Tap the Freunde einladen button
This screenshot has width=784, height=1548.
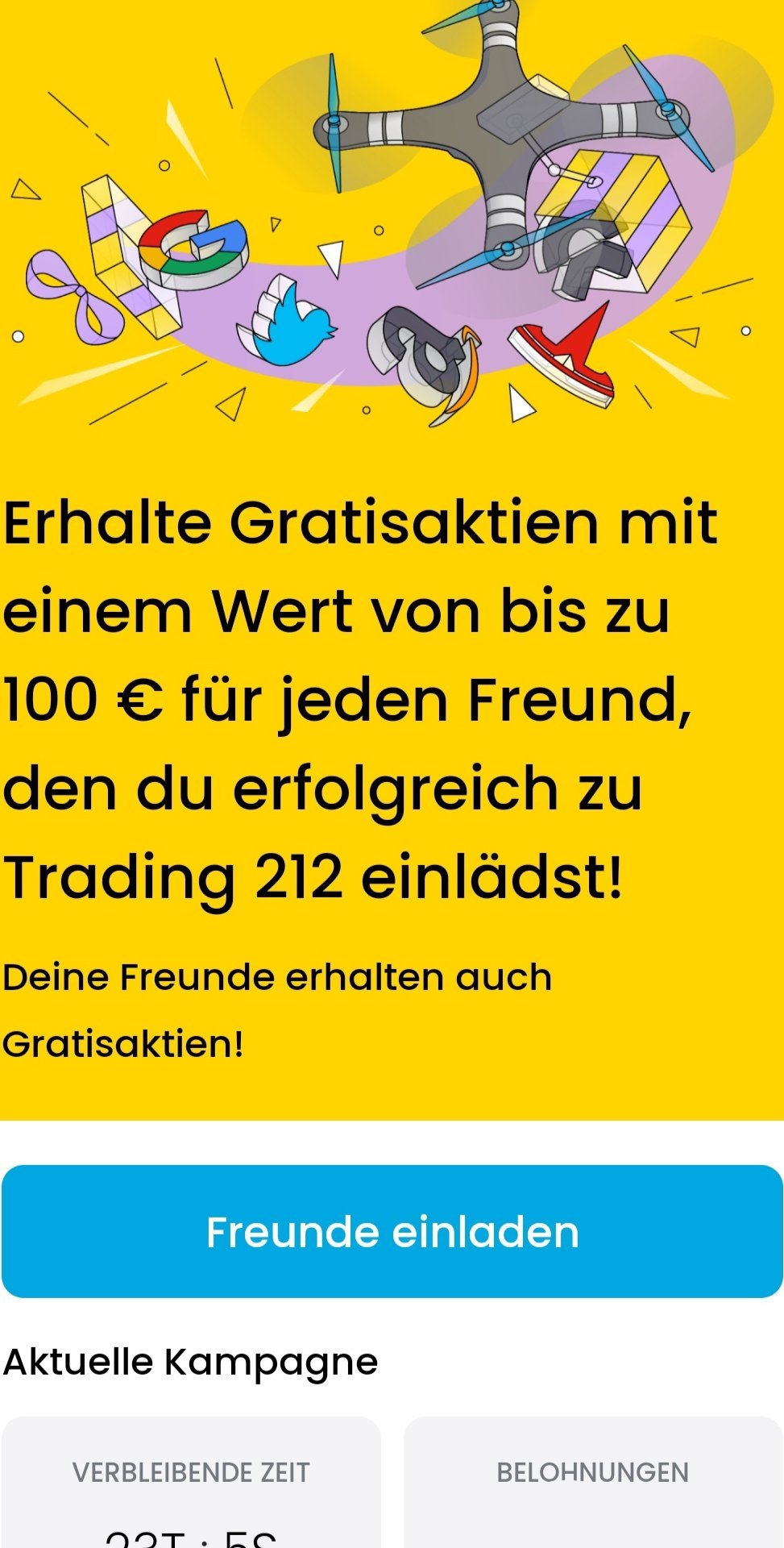(x=392, y=1231)
